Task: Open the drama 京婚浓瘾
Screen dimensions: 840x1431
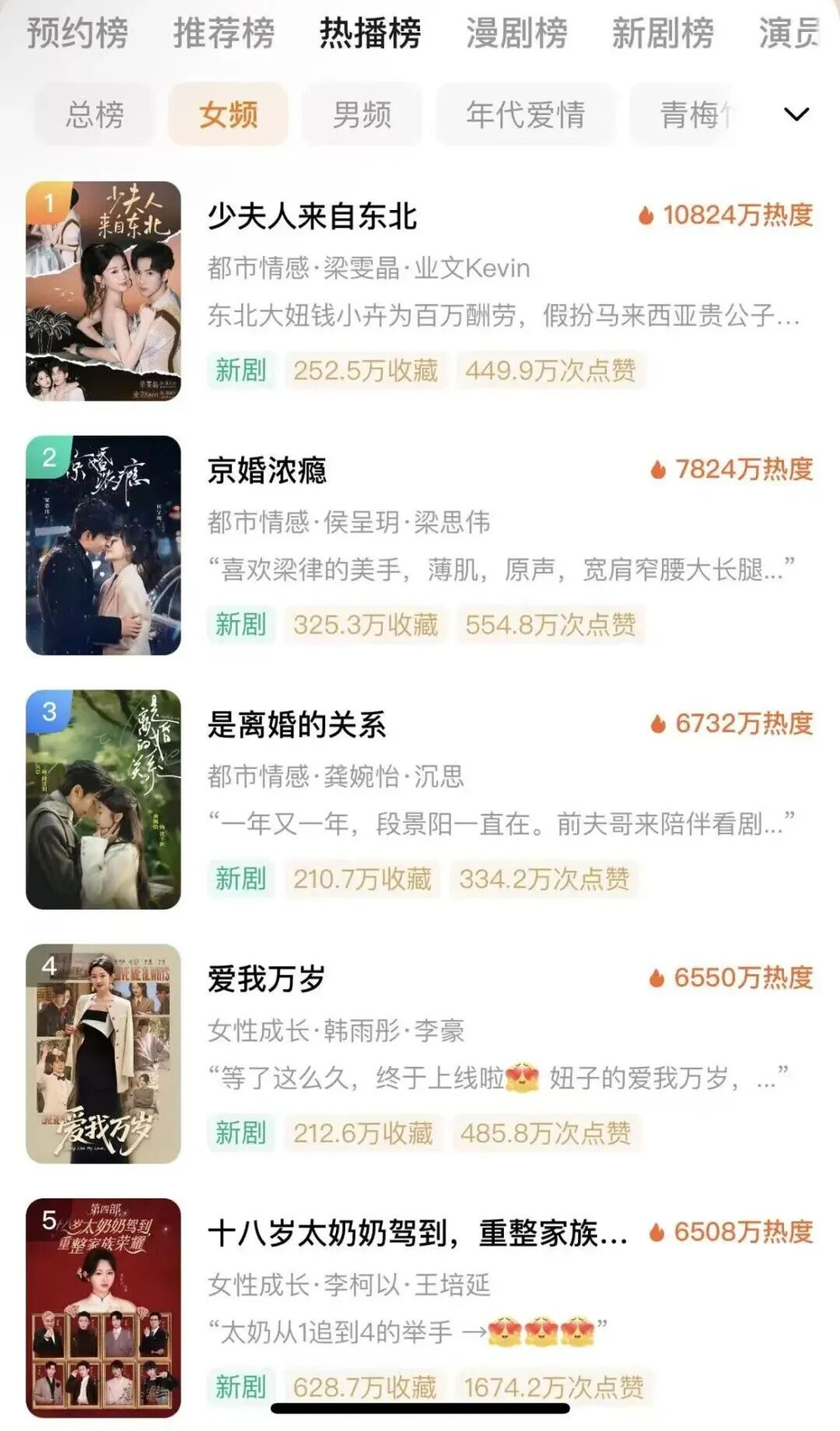Action: tap(267, 471)
